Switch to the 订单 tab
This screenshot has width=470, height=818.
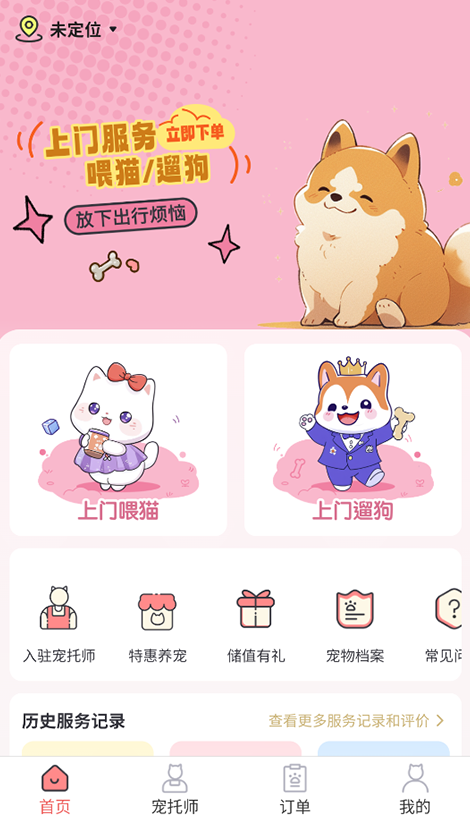point(295,789)
